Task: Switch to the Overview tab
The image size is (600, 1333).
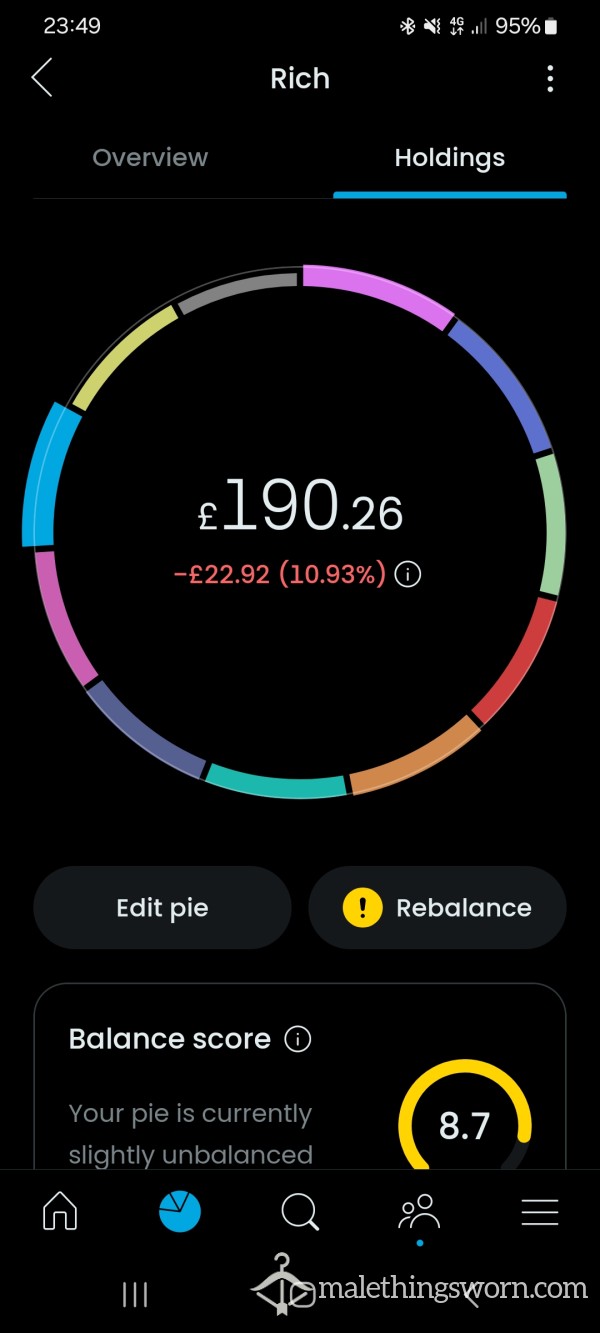Action: point(150,157)
